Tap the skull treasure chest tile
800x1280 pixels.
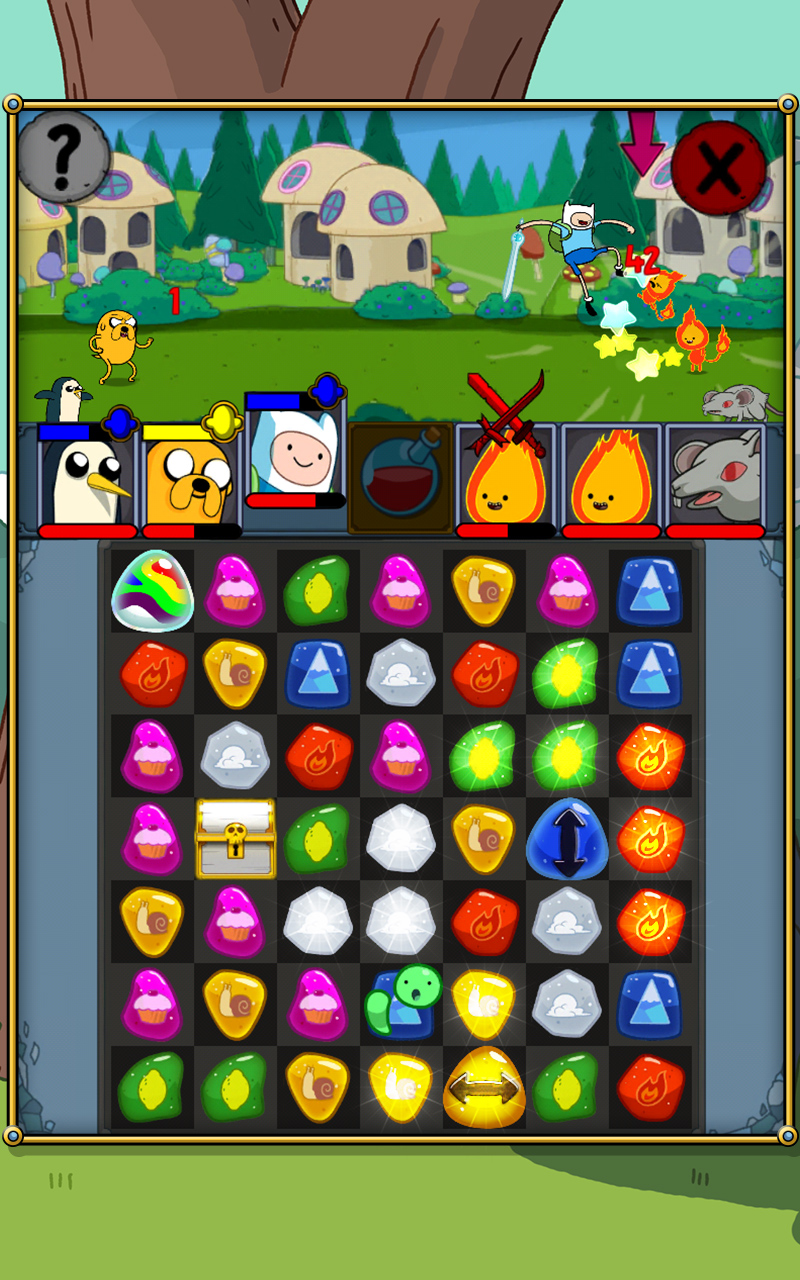click(x=235, y=838)
